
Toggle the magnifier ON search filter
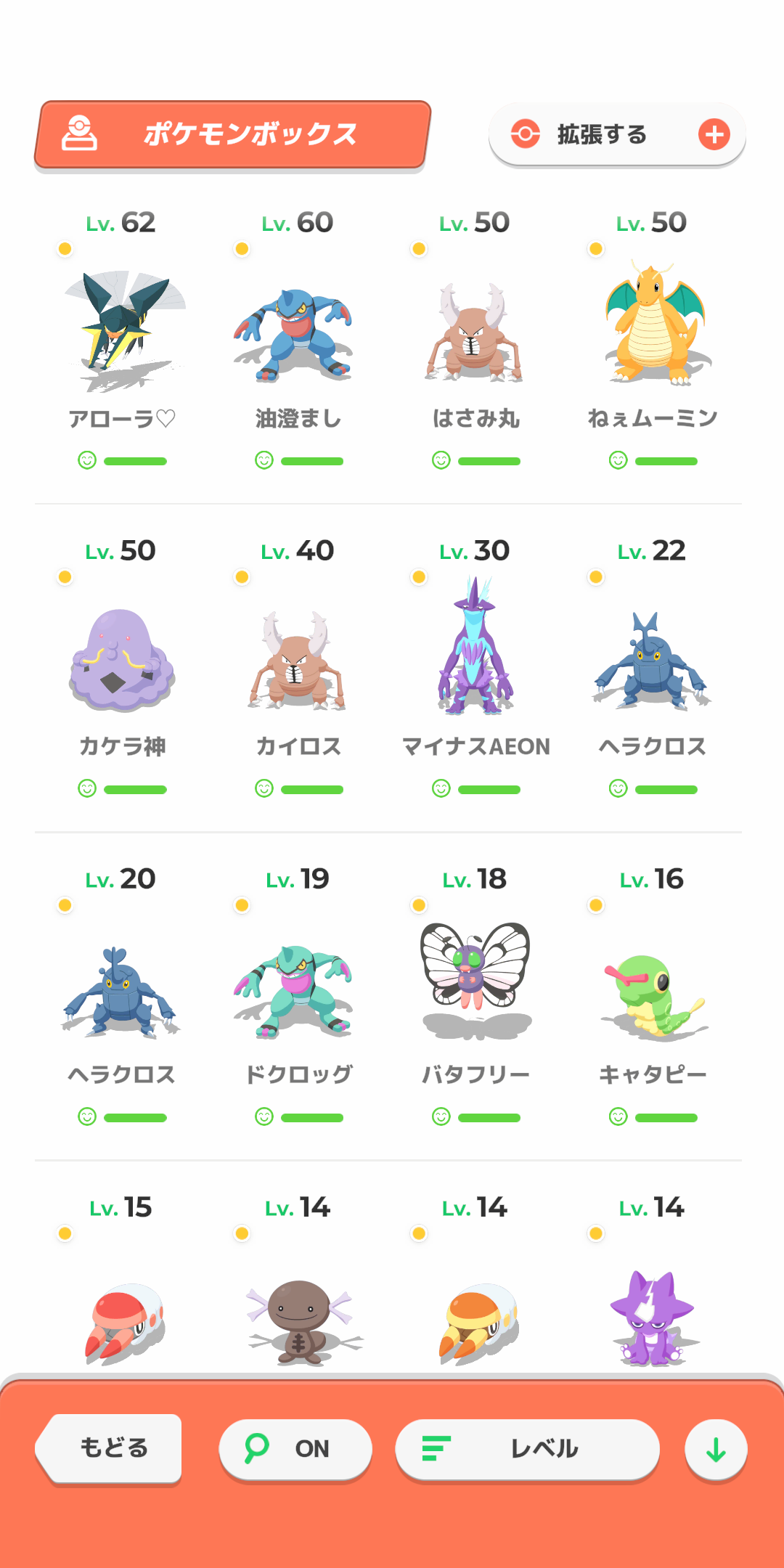(x=295, y=1449)
